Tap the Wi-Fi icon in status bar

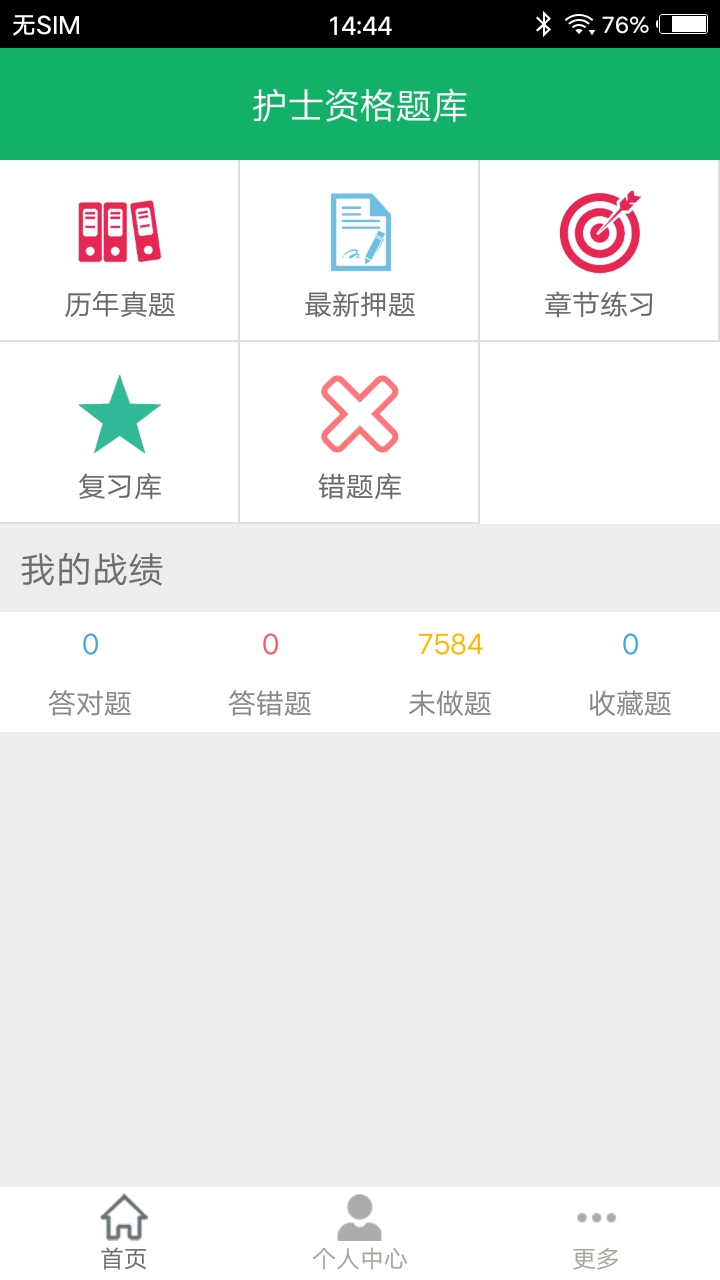[x=580, y=17]
